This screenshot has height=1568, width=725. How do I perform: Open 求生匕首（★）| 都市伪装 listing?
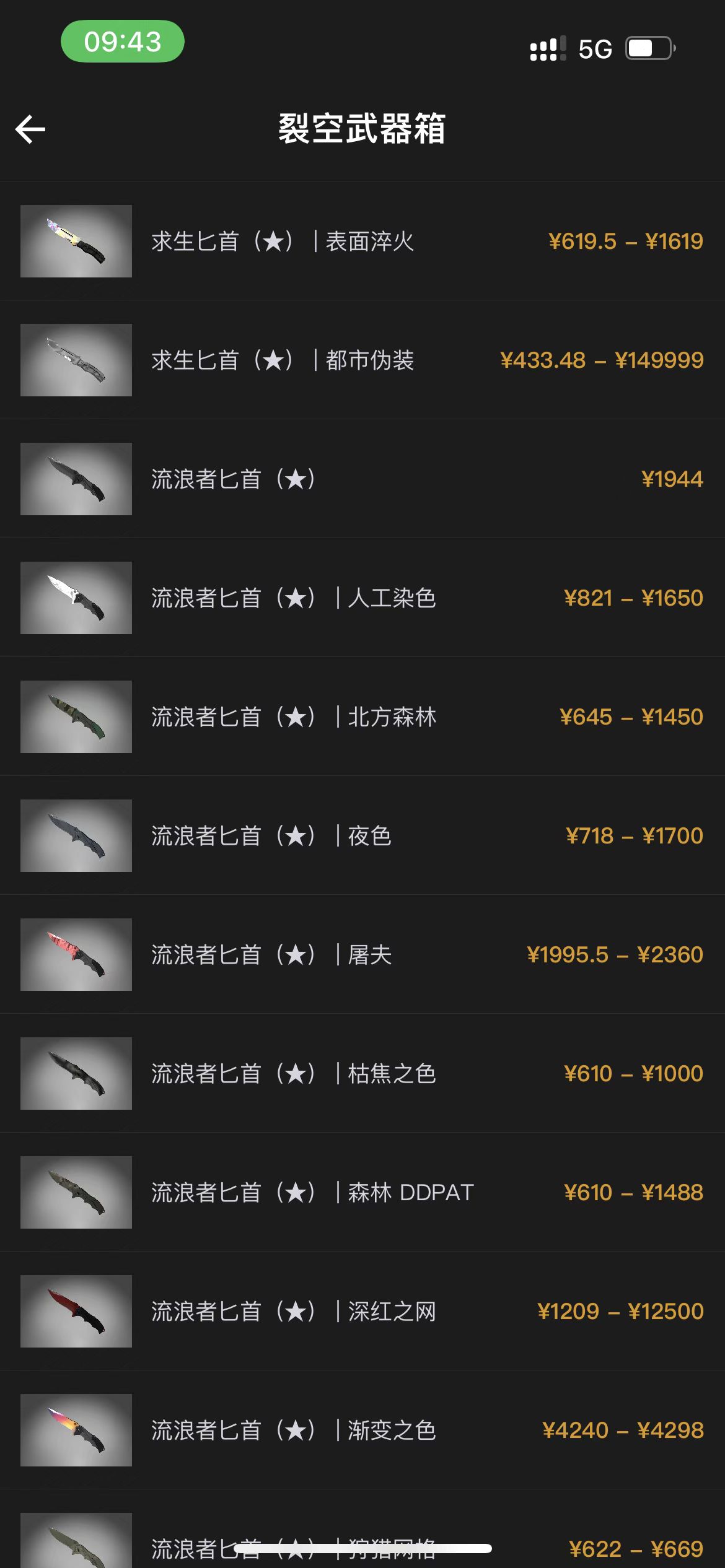362,360
